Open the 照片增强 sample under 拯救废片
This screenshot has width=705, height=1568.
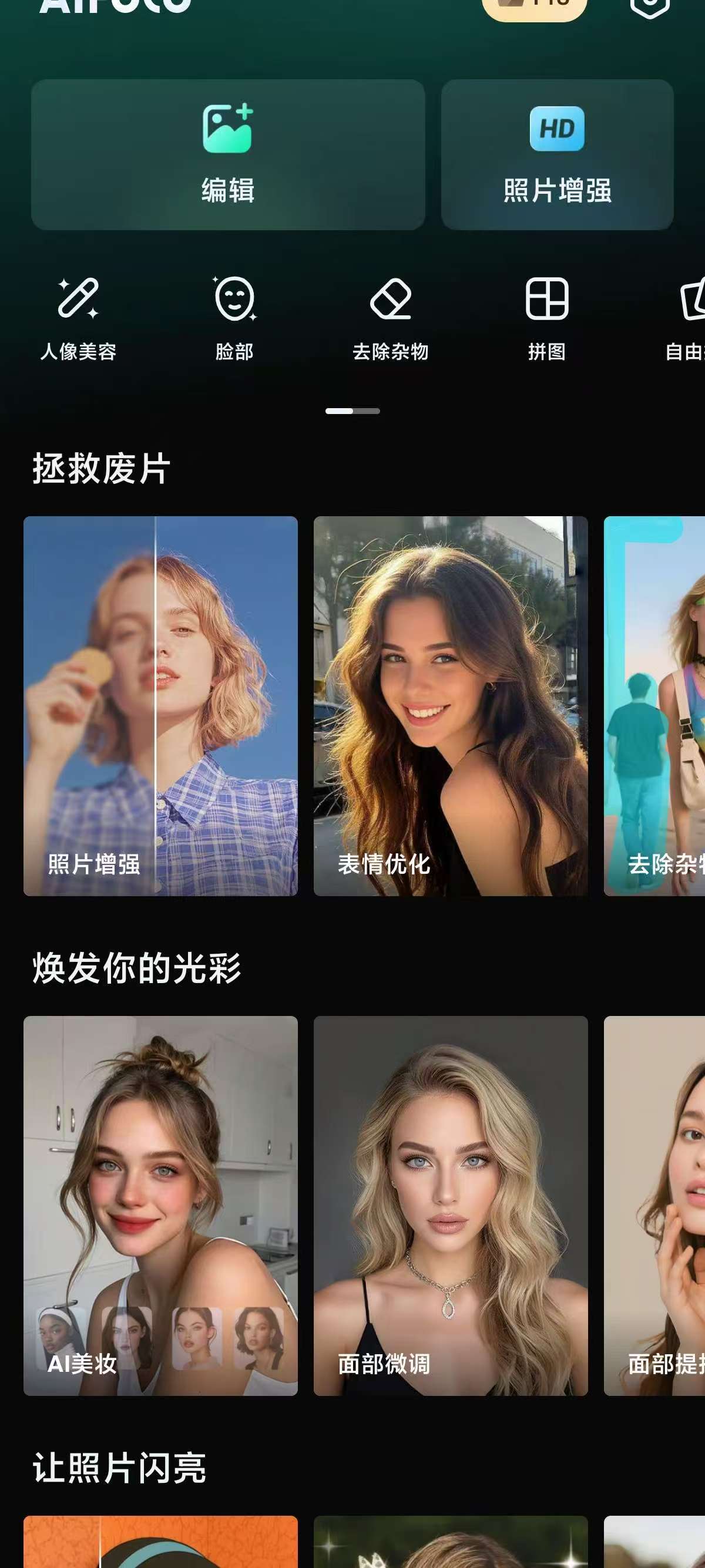click(160, 705)
